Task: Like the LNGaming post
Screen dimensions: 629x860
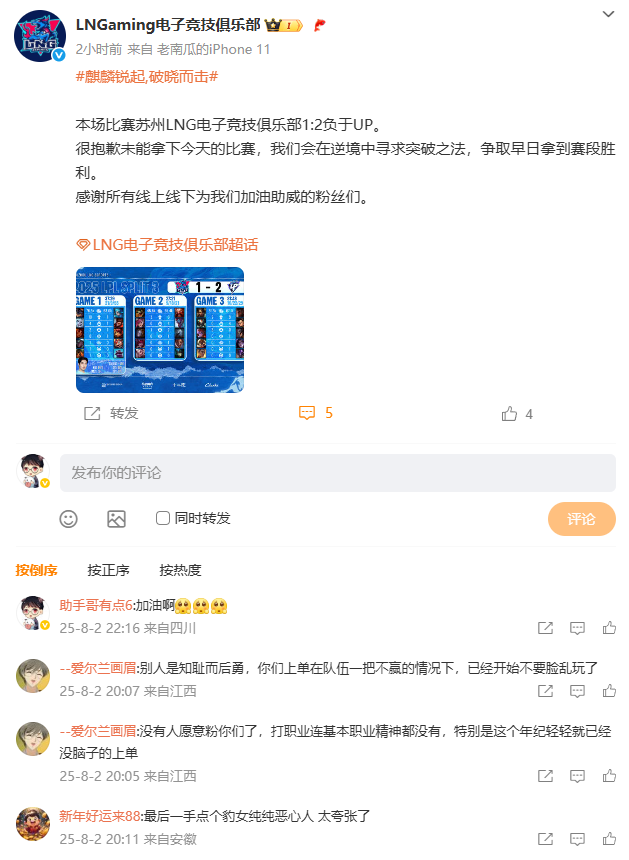Action: pyautogui.click(x=517, y=413)
